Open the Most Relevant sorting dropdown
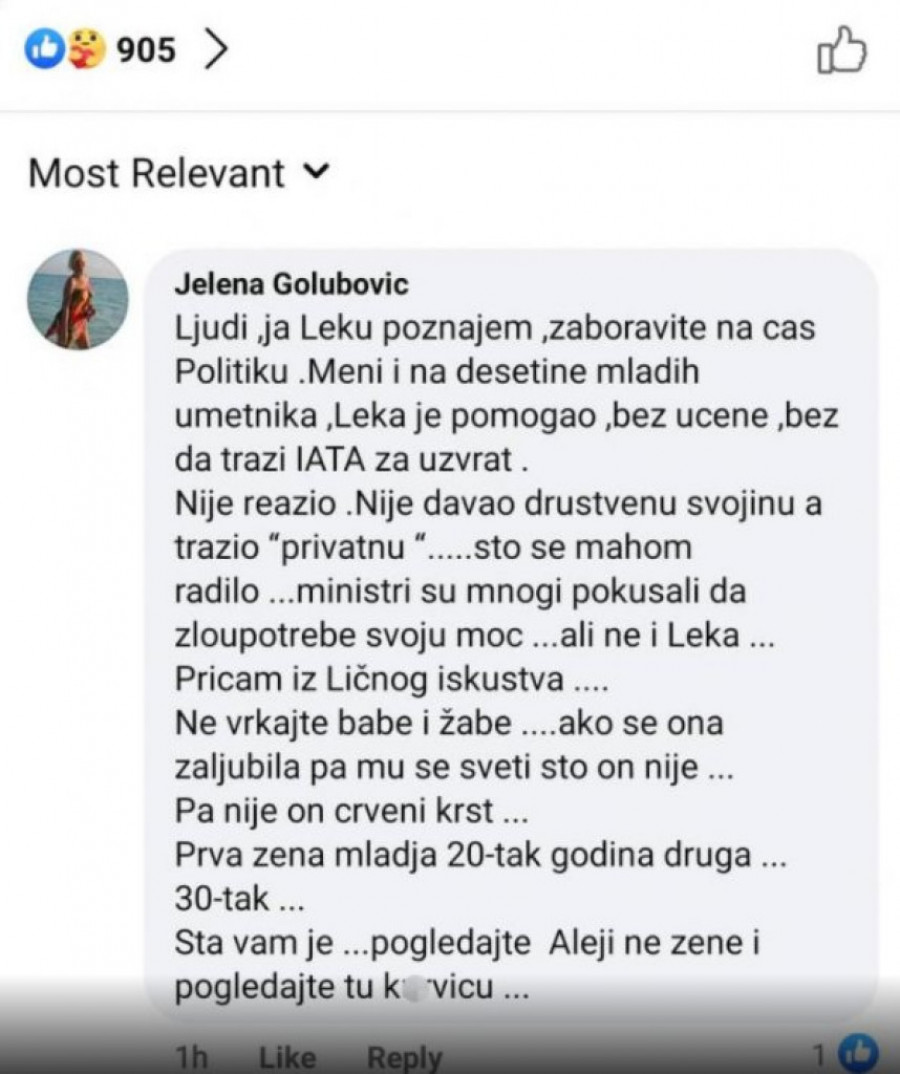The height and width of the screenshot is (1074, 900). [x=178, y=173]
